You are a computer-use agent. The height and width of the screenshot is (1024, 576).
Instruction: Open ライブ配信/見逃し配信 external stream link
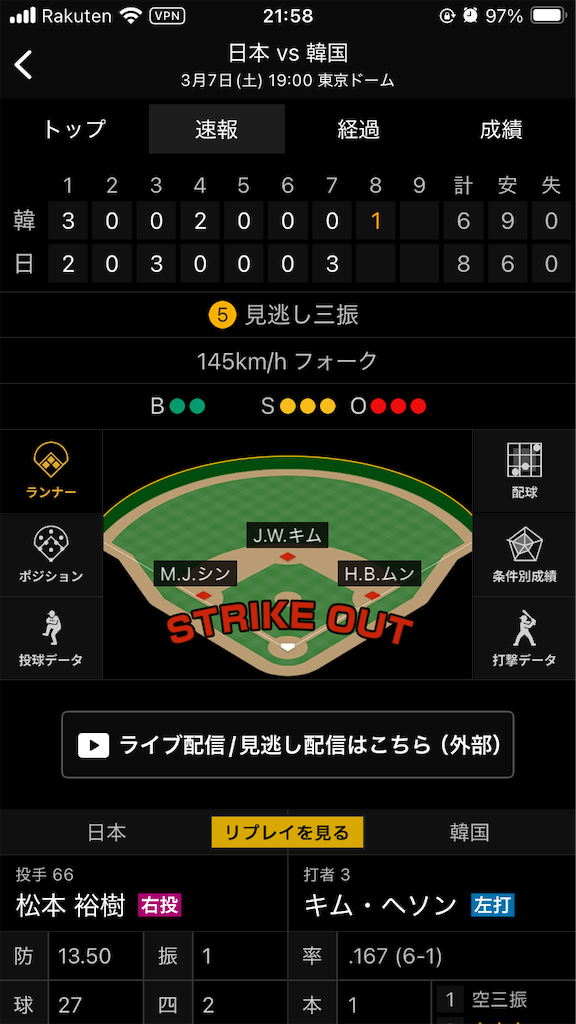point(288,744)
